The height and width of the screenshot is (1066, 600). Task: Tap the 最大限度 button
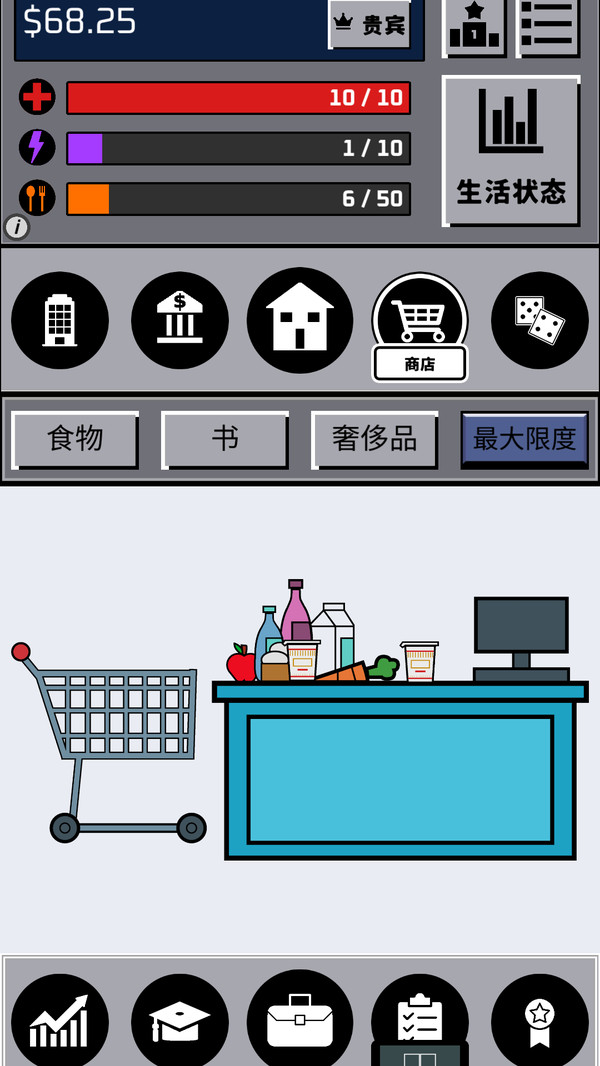pyautogui.click(x=524, y=439)
